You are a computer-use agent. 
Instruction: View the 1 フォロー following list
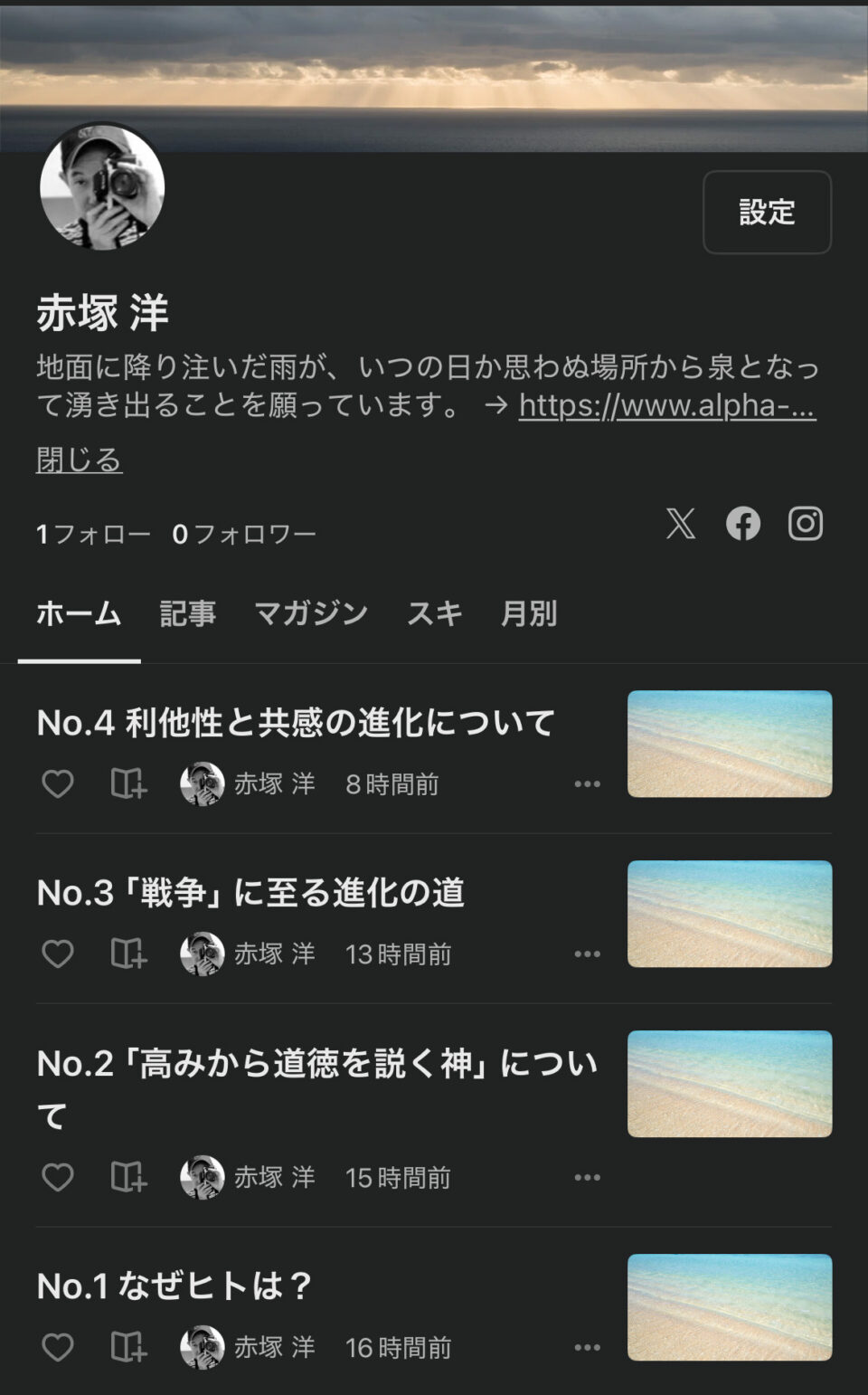(x=93, y=534)
